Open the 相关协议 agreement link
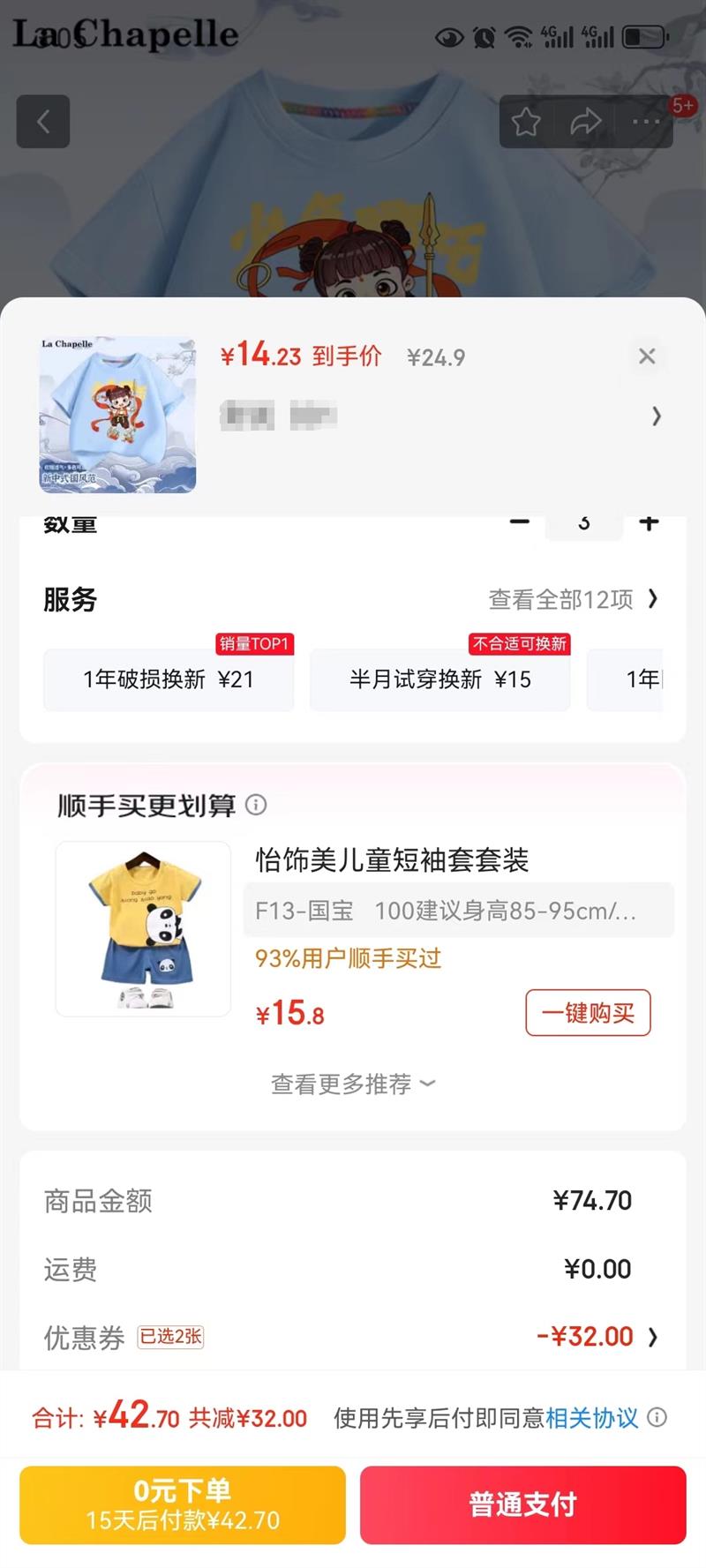The height and width of the screenshot is (1568, 706). (x=591, y=1418)
